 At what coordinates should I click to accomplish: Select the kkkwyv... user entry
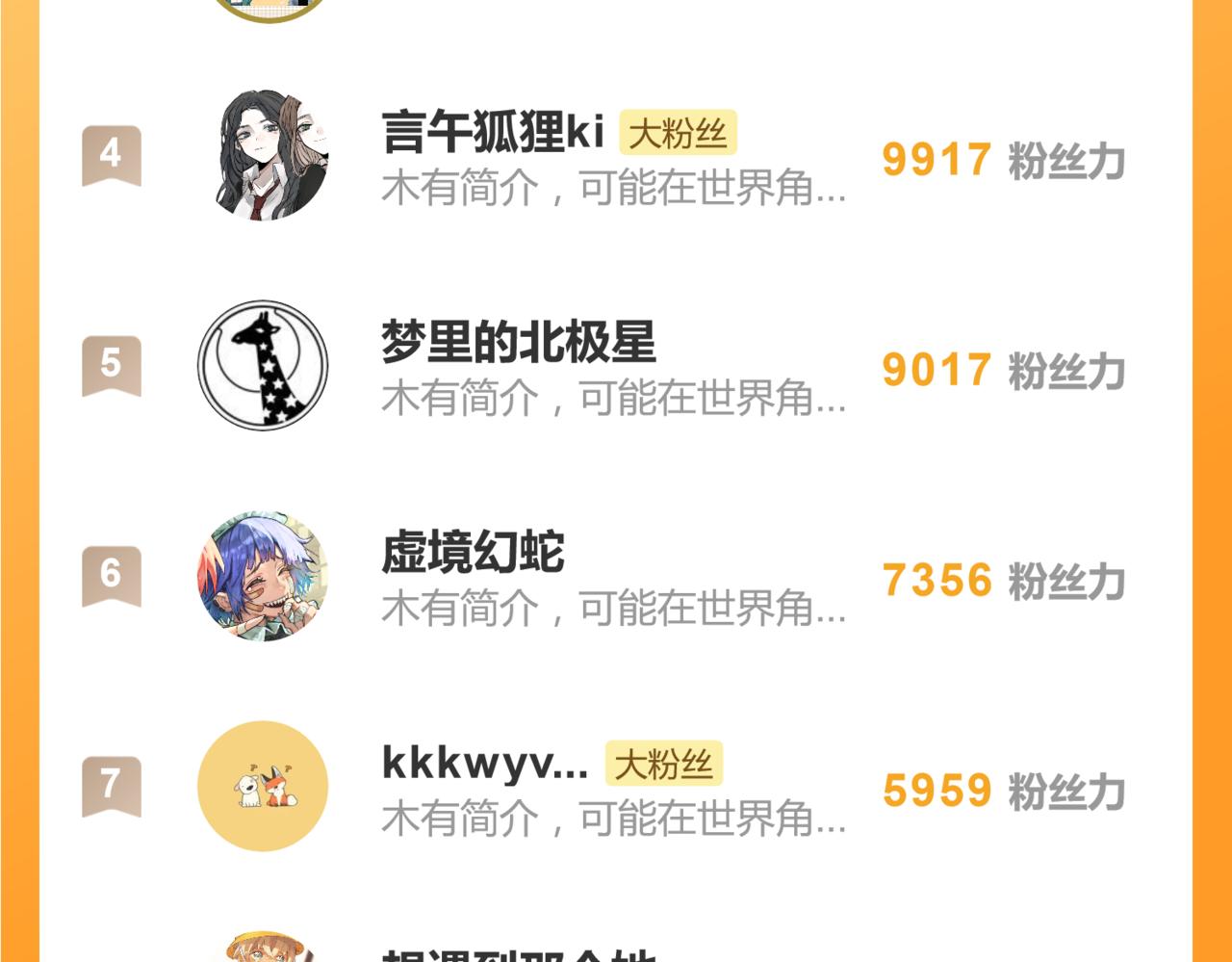616,786
